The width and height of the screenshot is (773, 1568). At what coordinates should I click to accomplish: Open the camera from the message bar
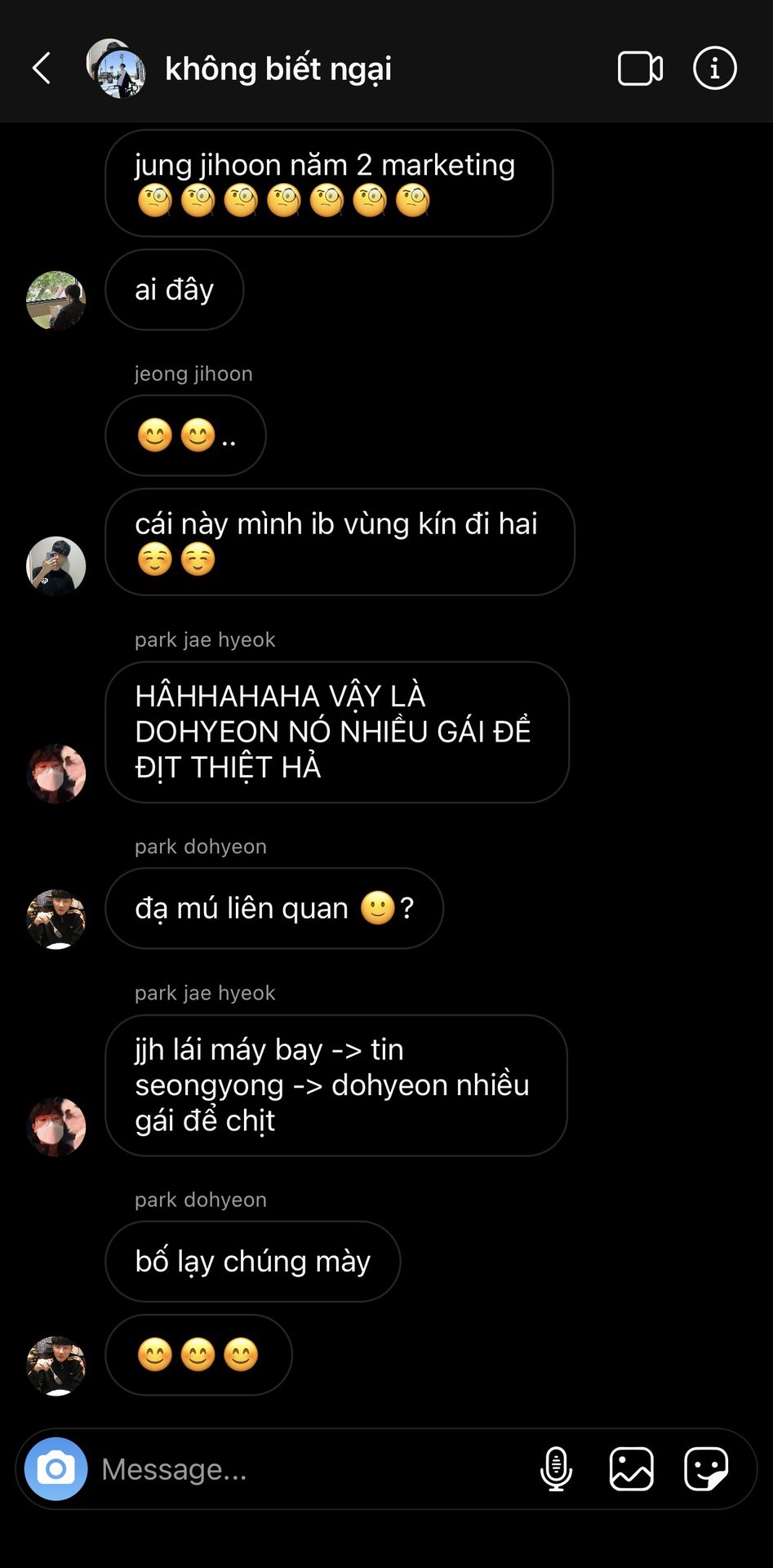pos(56,1469)
